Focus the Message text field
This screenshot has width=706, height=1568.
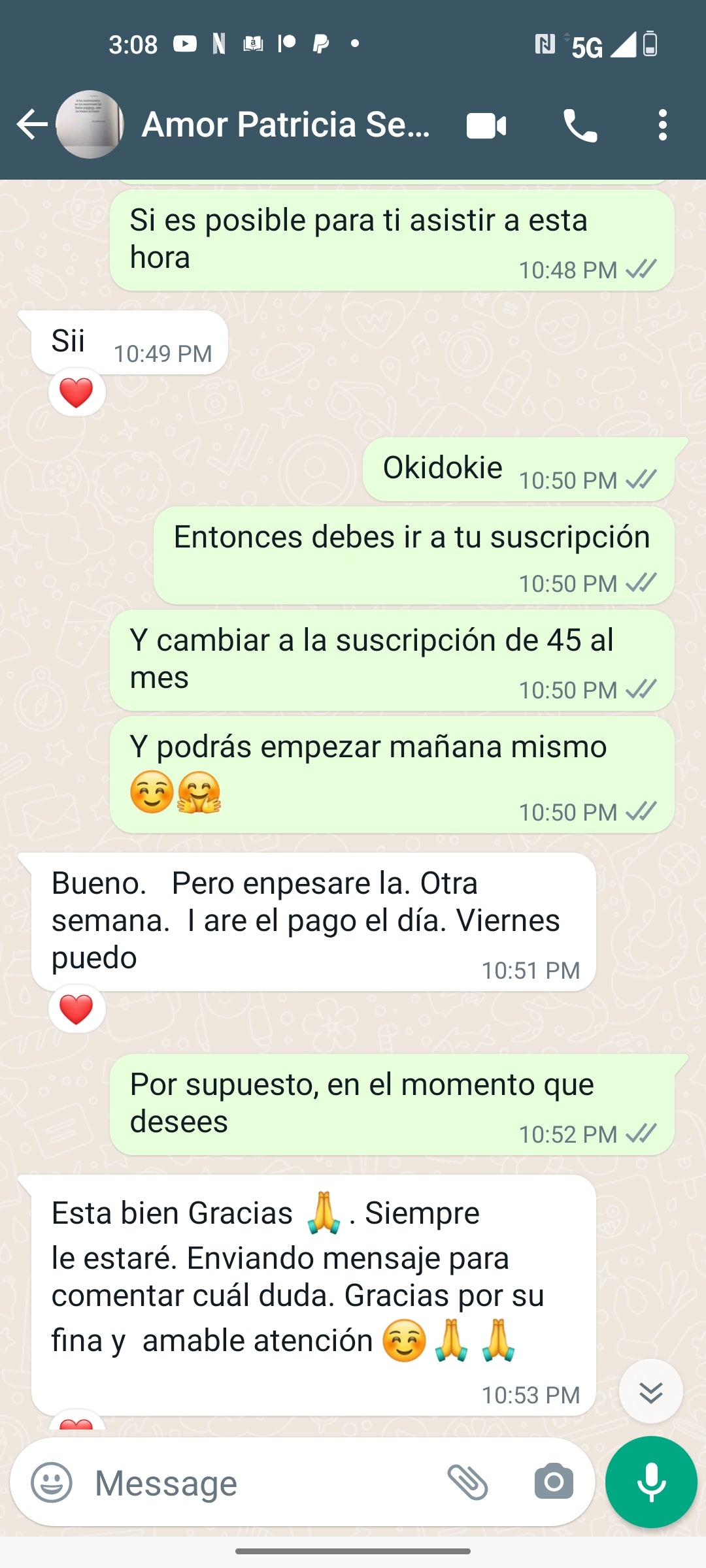point(261,1482)
